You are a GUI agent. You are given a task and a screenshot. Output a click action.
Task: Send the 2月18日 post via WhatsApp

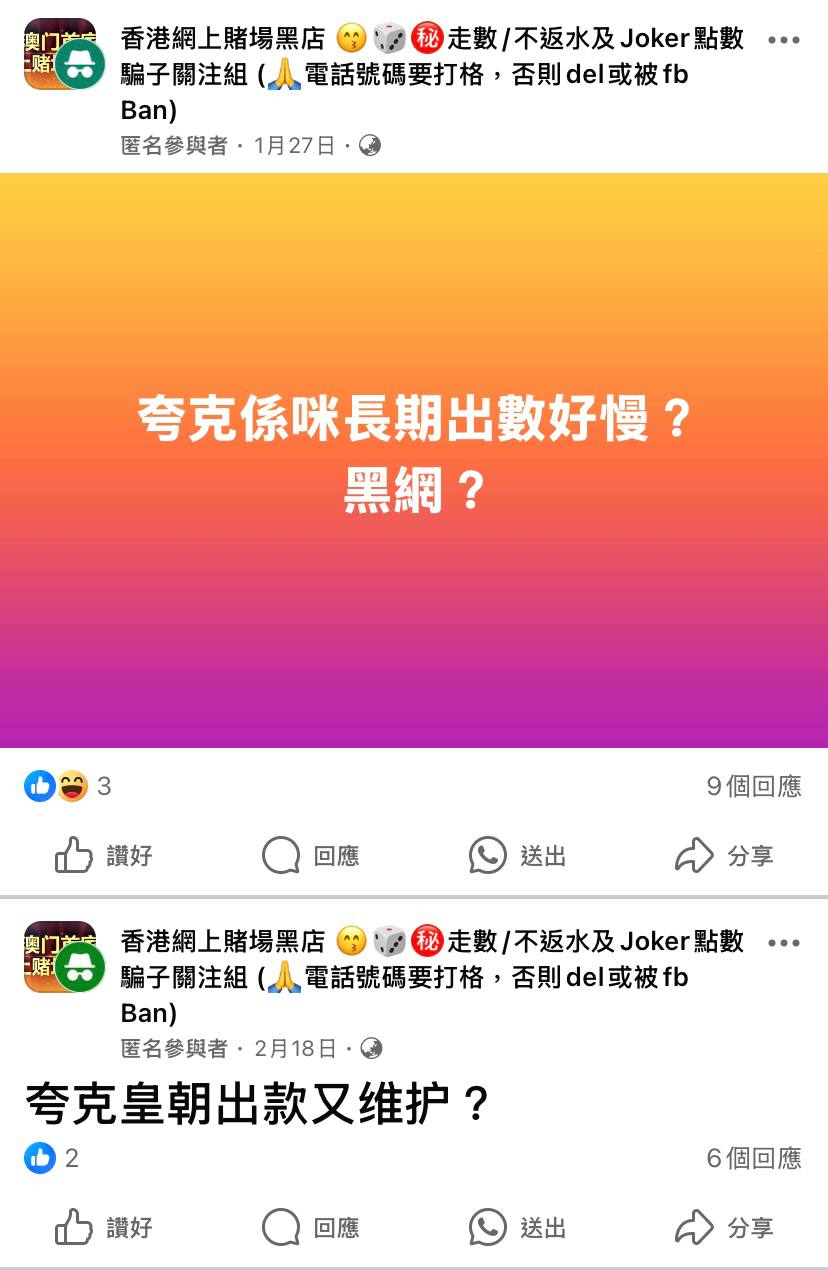point(518,1227)
